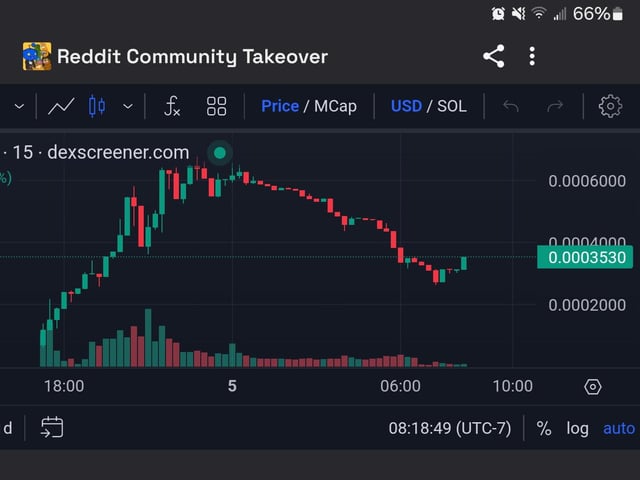Open the layout templates grid icon
Screen dimensions: 640x480
pos(216,106)
